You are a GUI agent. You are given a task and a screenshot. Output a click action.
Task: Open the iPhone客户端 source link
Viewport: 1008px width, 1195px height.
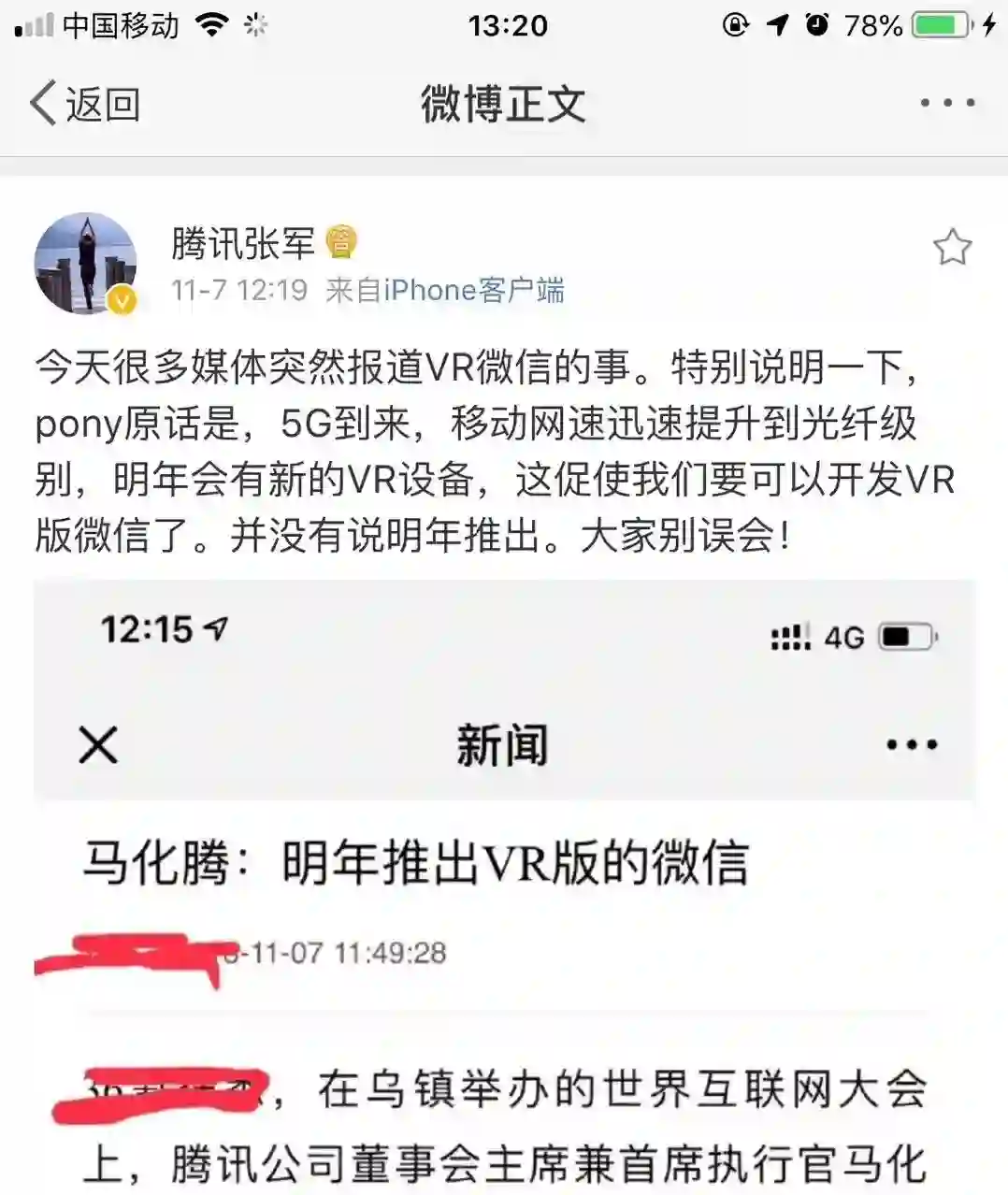pos(473,291)
